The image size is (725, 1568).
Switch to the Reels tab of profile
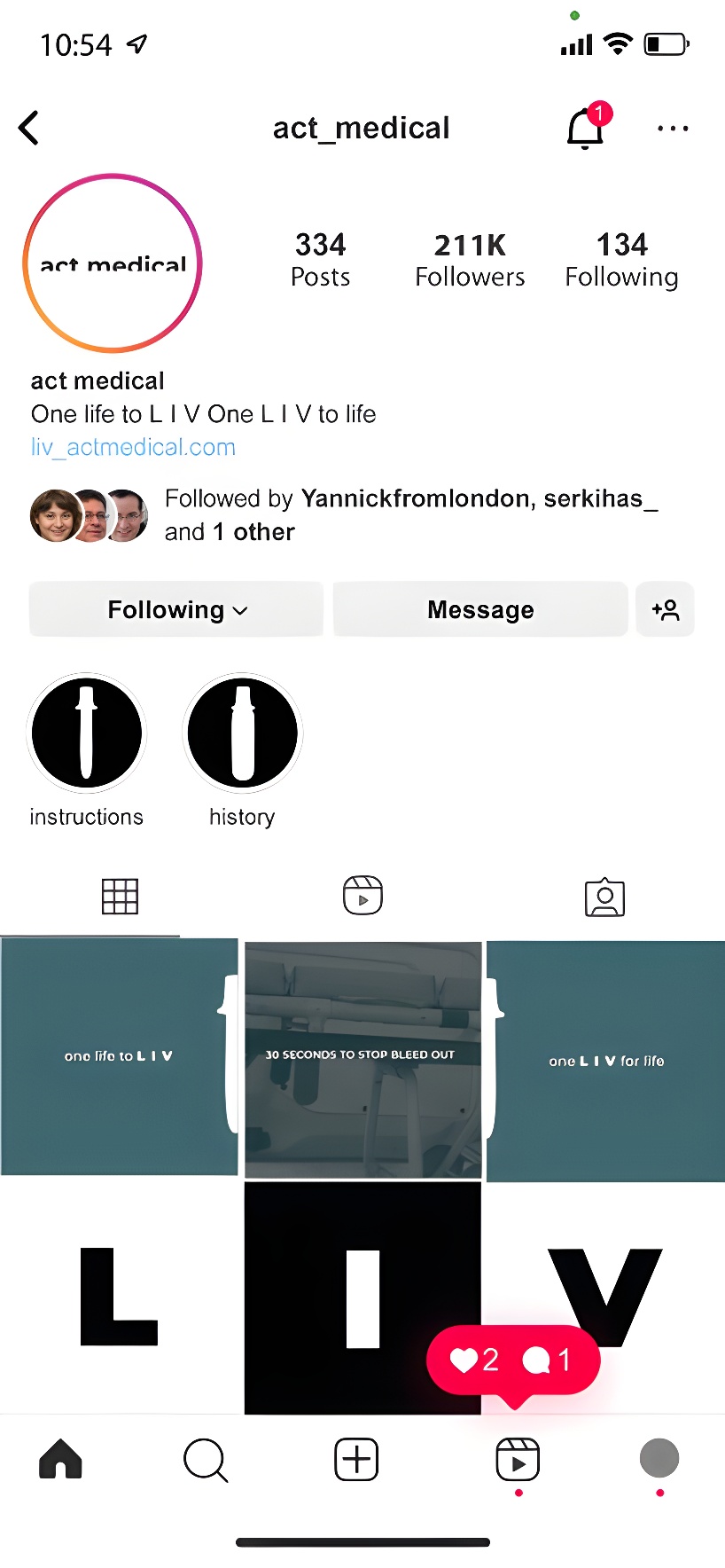point(362,896)
